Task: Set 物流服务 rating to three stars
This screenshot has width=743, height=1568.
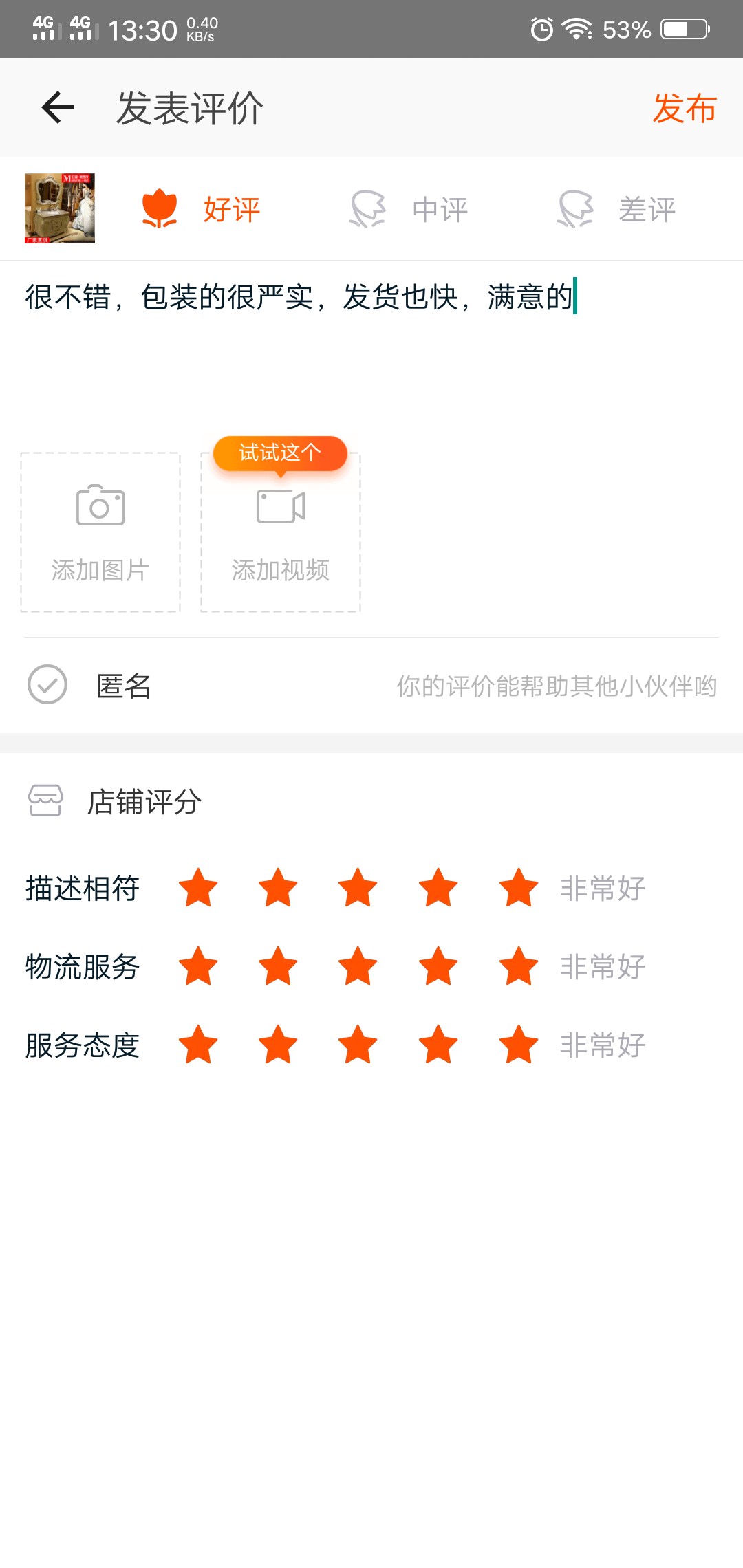Action: (358, 966)
